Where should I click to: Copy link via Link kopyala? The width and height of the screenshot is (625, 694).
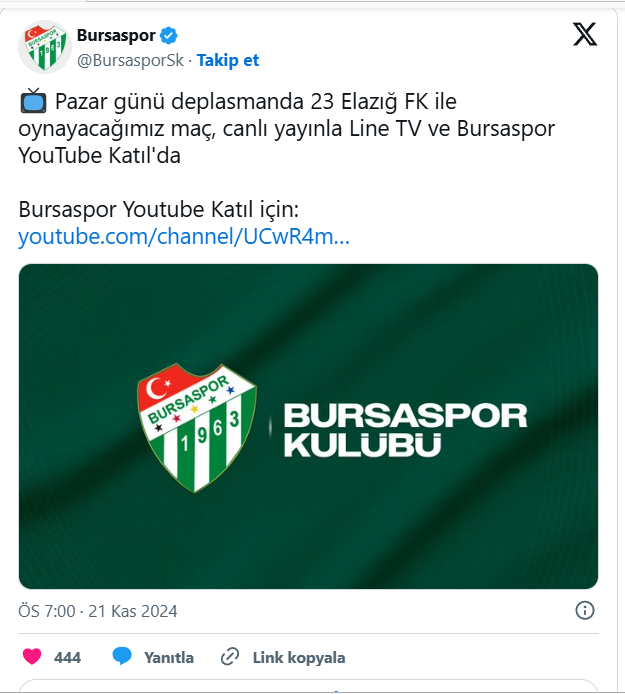pyautogui.click(x=283, y=657)
